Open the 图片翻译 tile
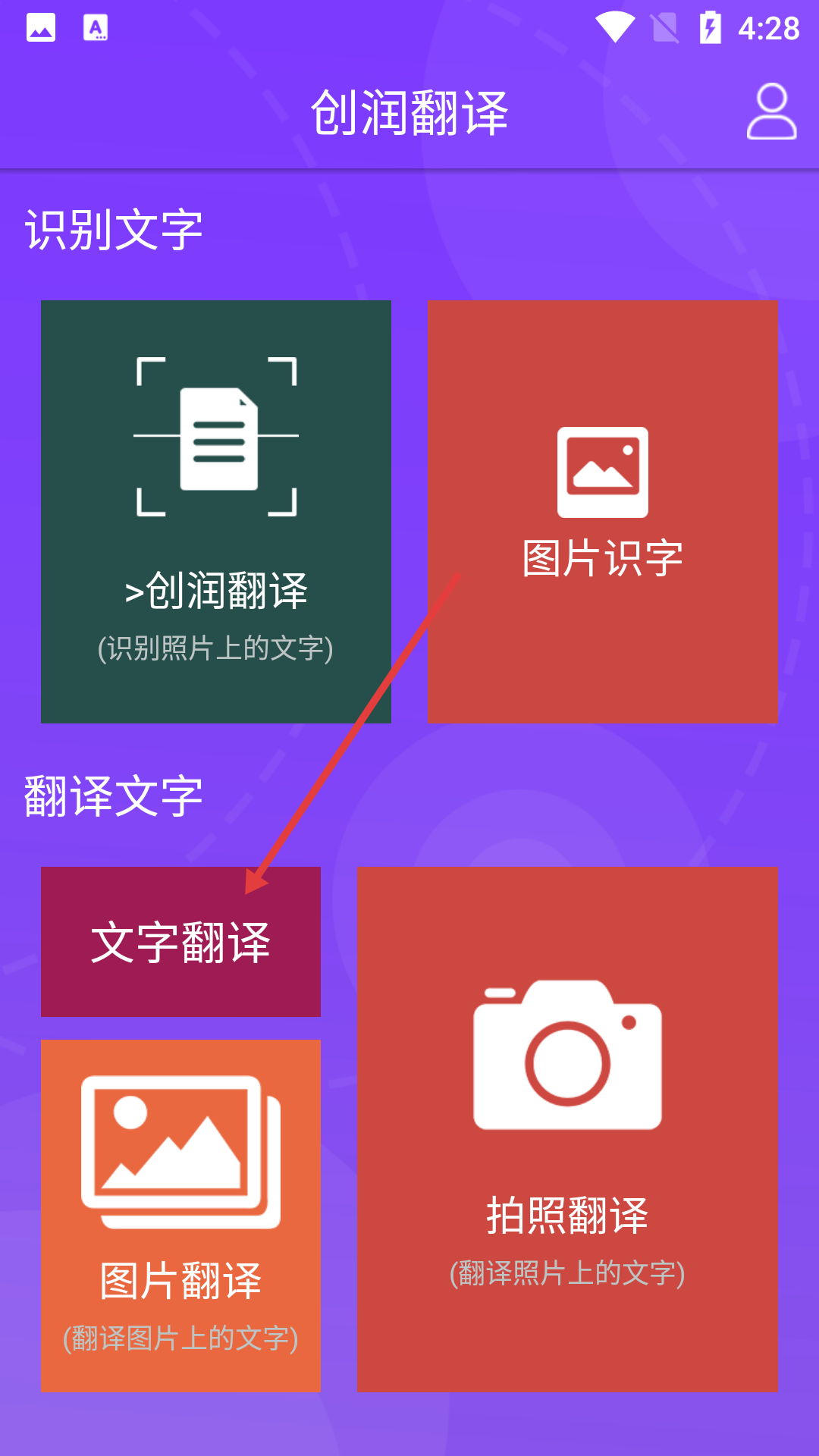This screenshot has height=1456, width=819. click(180, 1216)
